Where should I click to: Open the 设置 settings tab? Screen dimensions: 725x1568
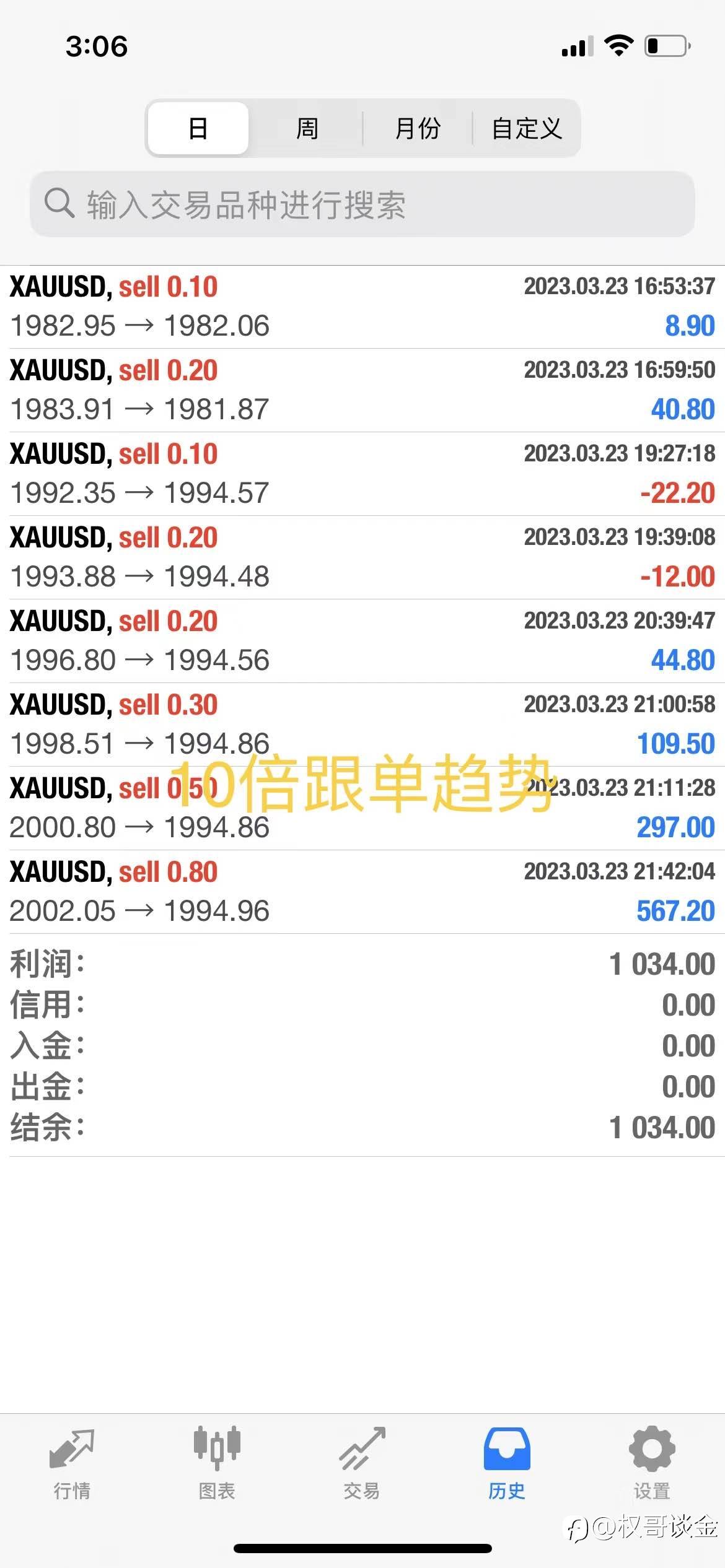coord(652,1464)
